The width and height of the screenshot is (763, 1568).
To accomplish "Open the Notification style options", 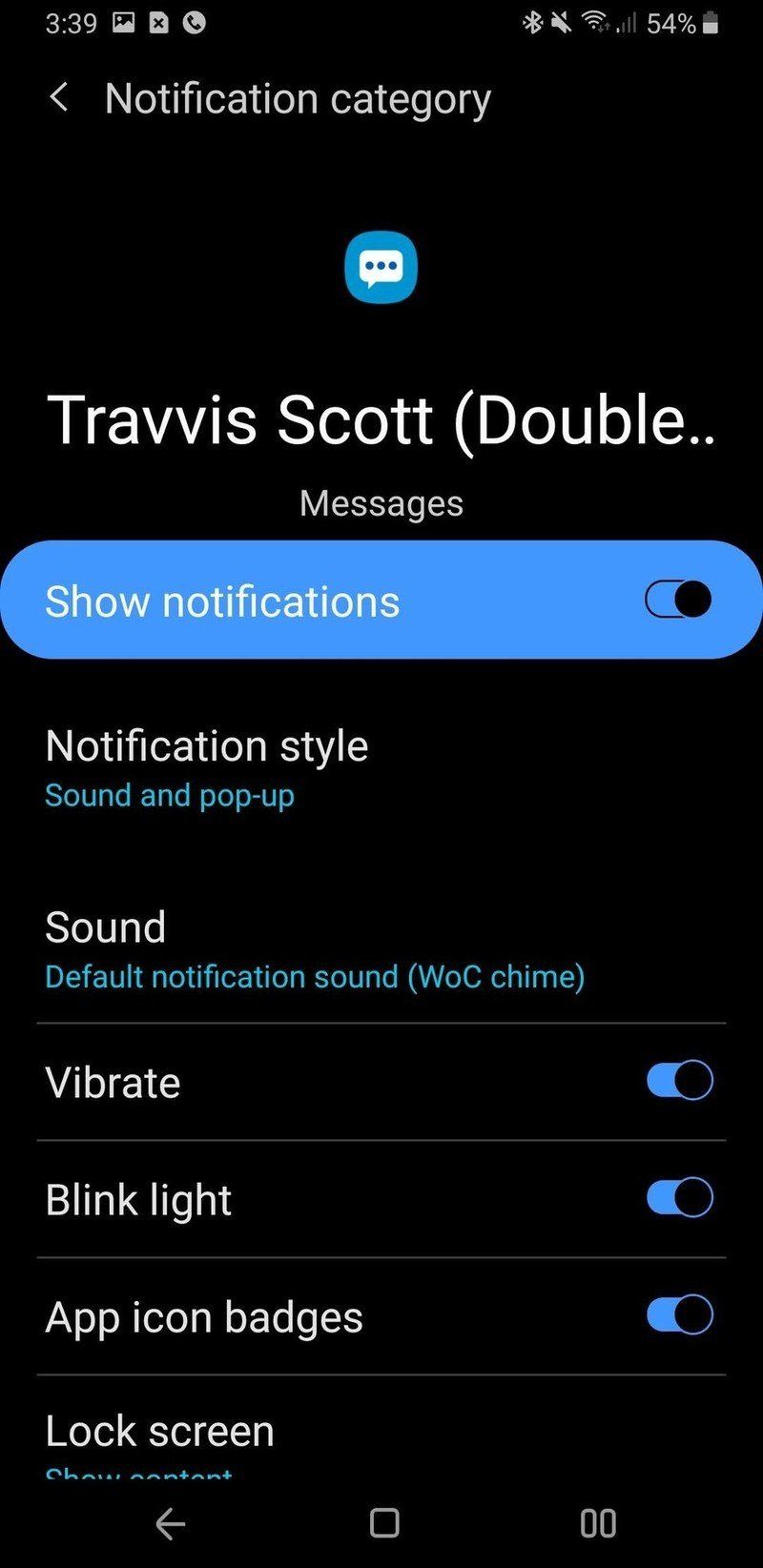I will (x=206, y=746).
